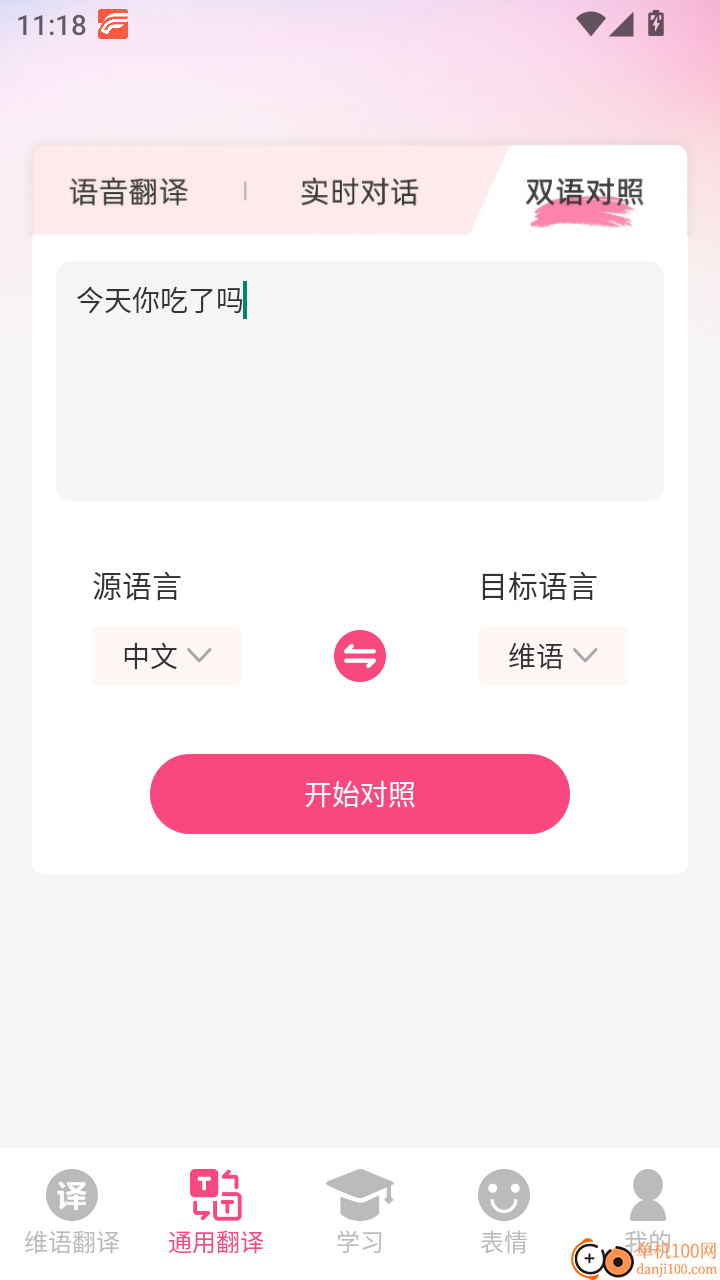Tap the Wi-Fi icon in status bar
720x1280 pixels.
588,27
